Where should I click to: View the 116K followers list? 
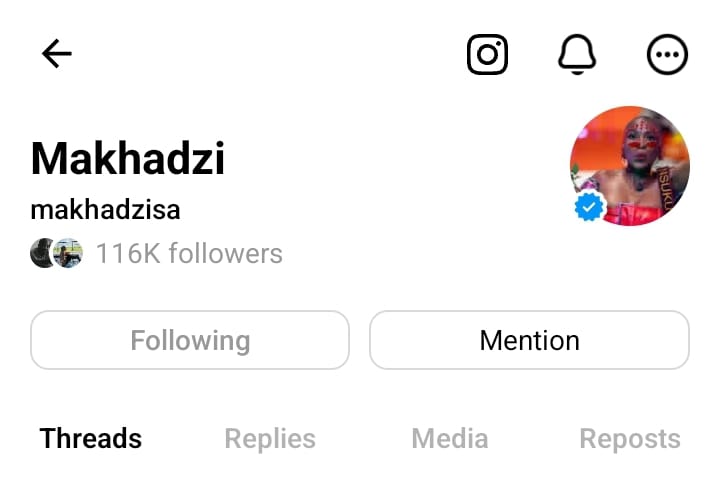coord(188,254)
